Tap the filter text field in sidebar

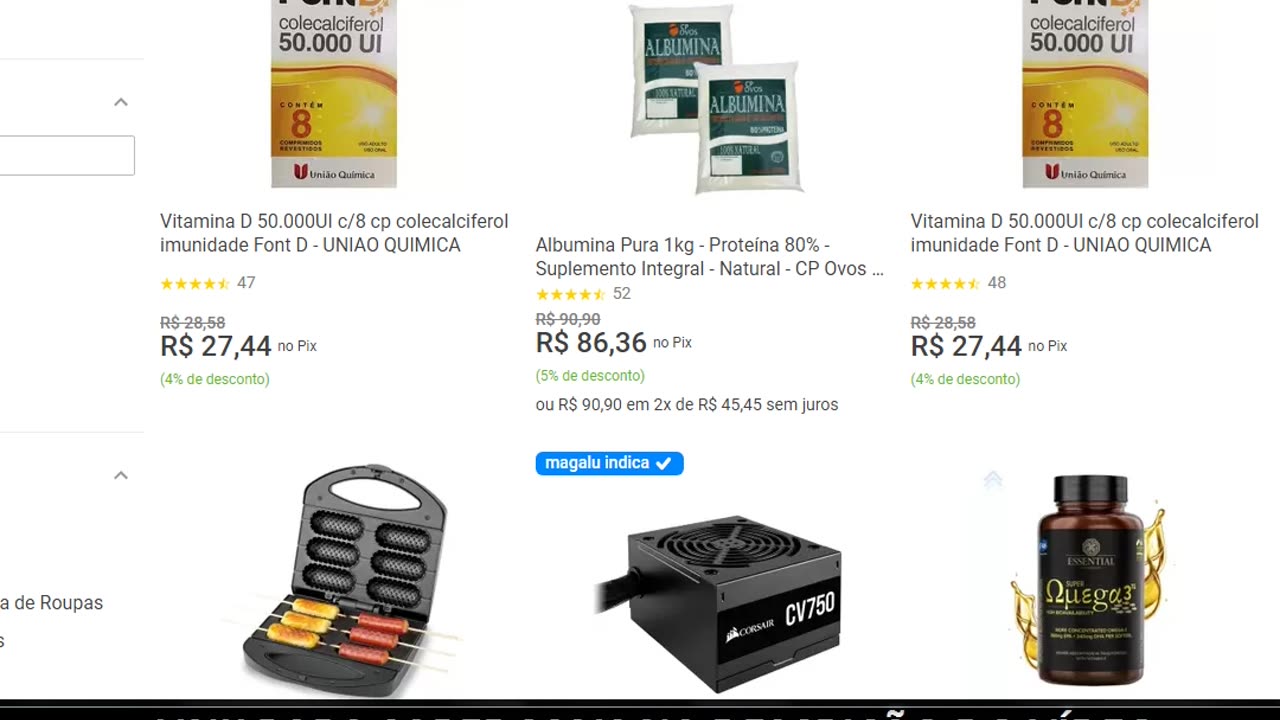pos(66,156)
